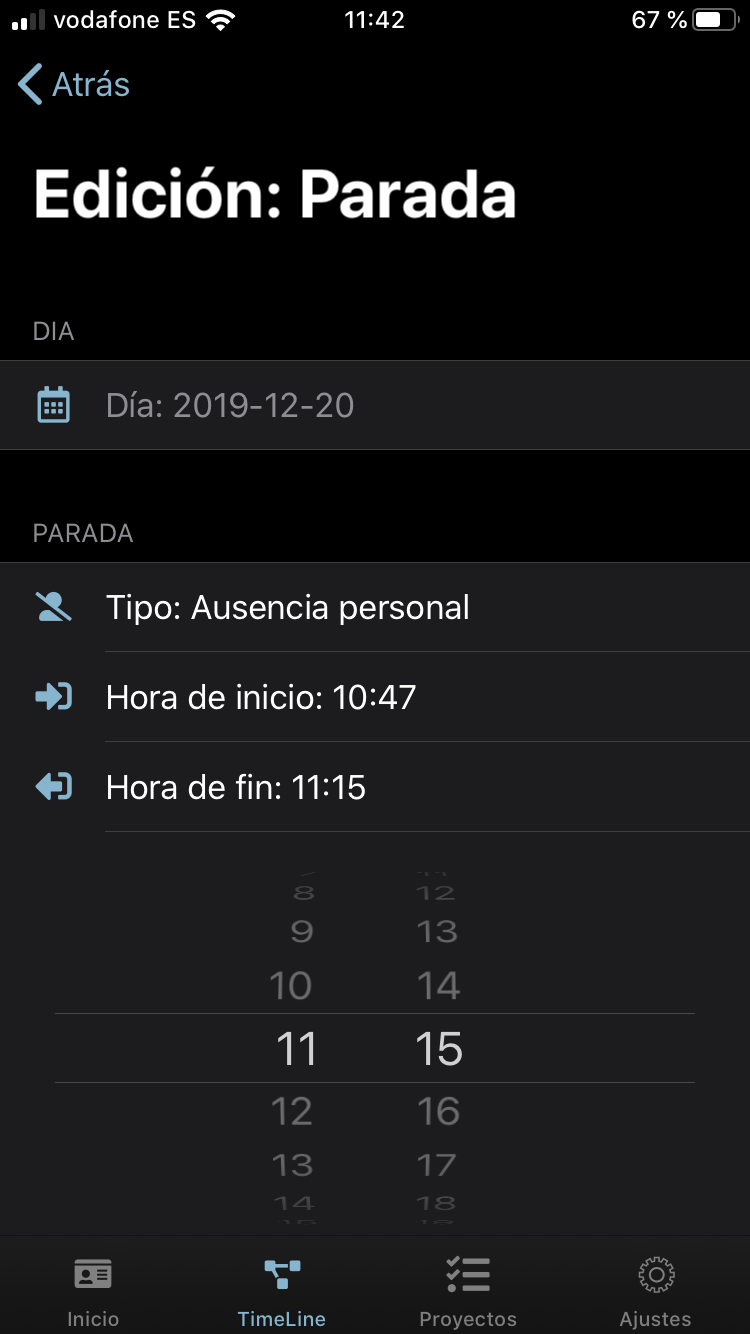Change the Tipo: Ausencia personal row
Screen dimensions: 750x1334
tap(375, 607)
